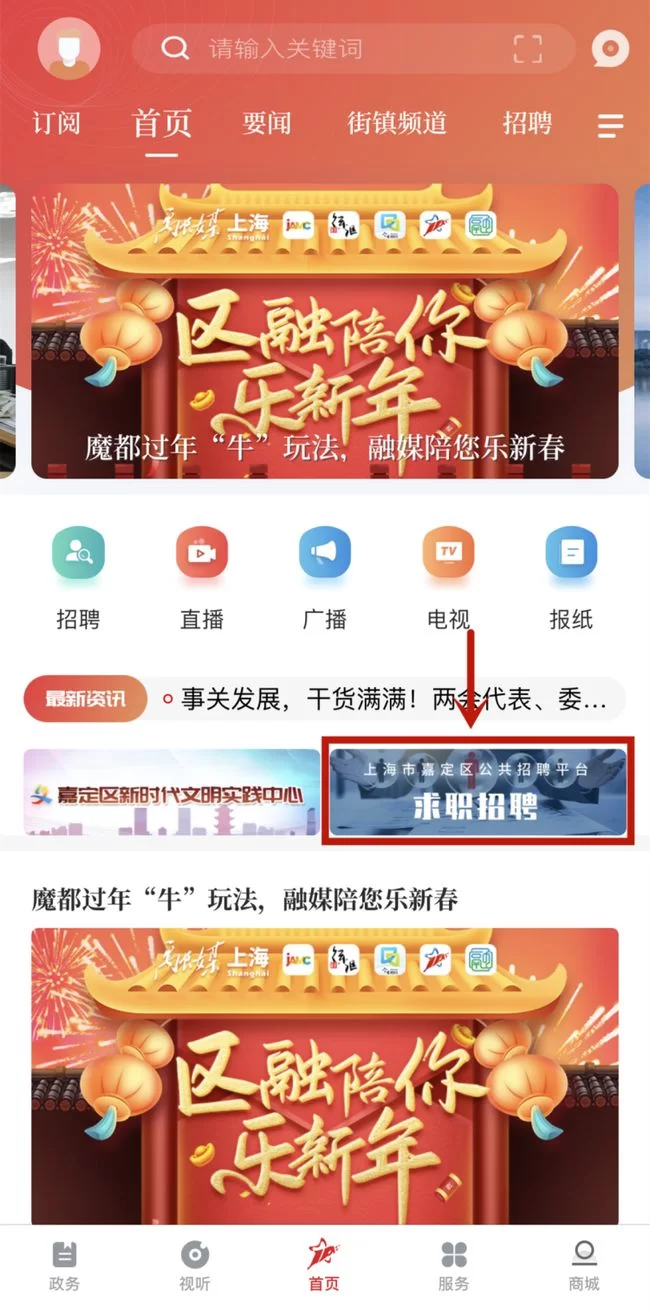Switch to the 要闻 tab
Image resolution: width=650 pixels, height=1314 pixels.
click(267, 124)
